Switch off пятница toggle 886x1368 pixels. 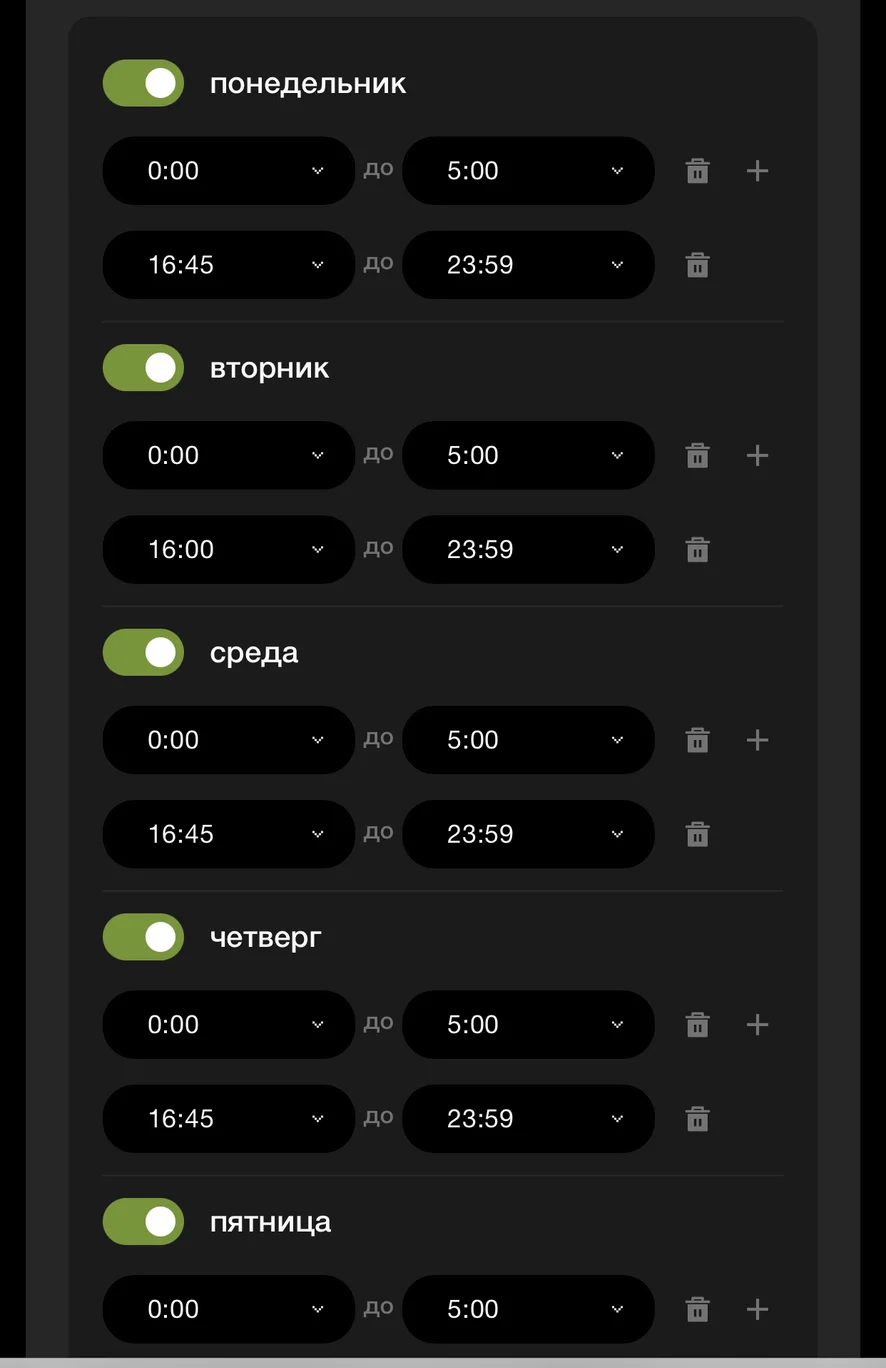143,1222
